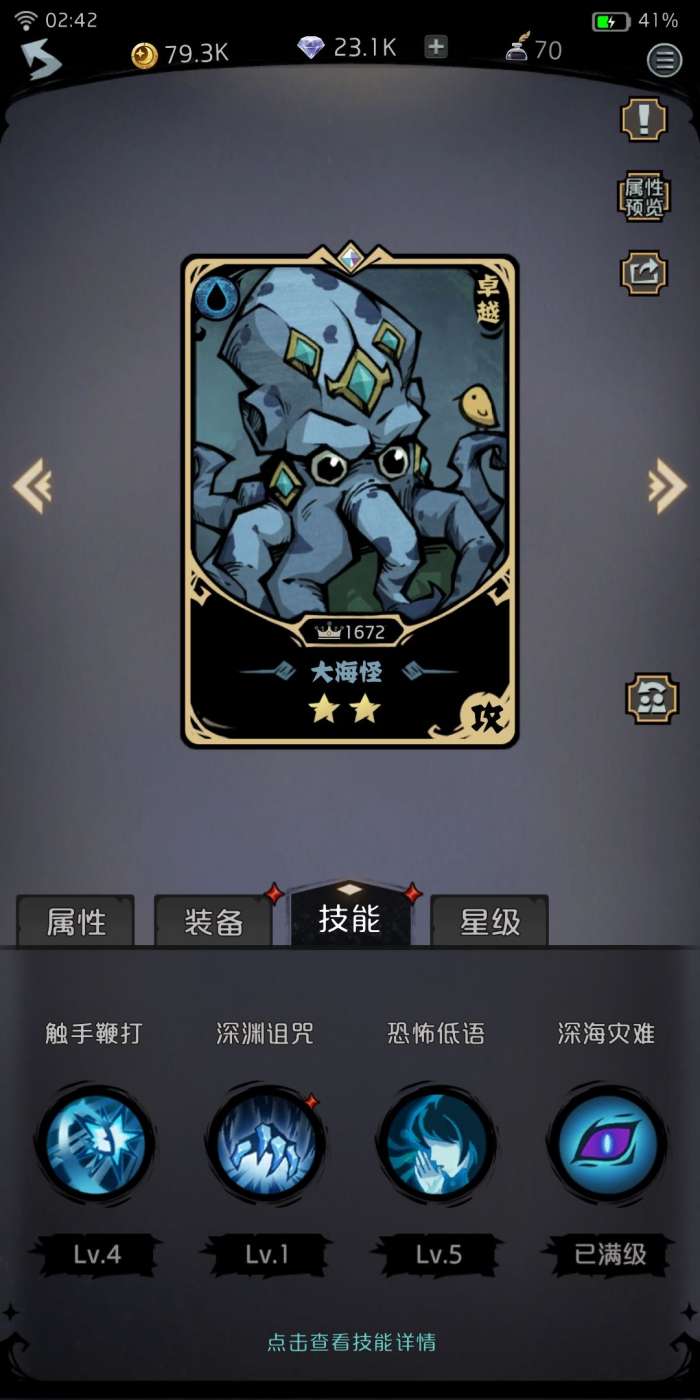Show the previous hero with left arrow

point(32,487)
